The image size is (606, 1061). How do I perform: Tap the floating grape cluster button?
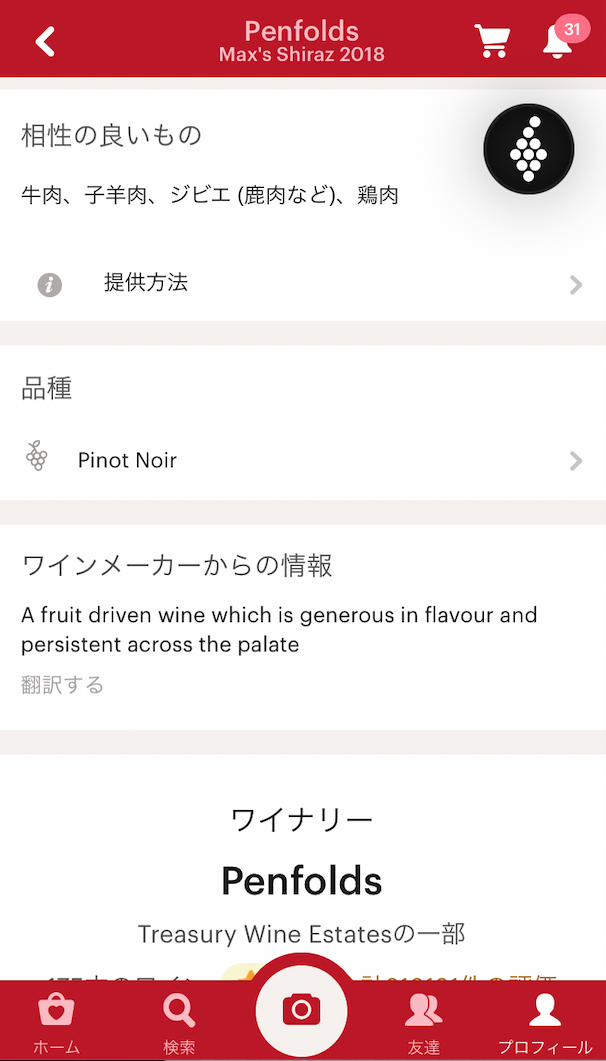(x=528, y=149)
